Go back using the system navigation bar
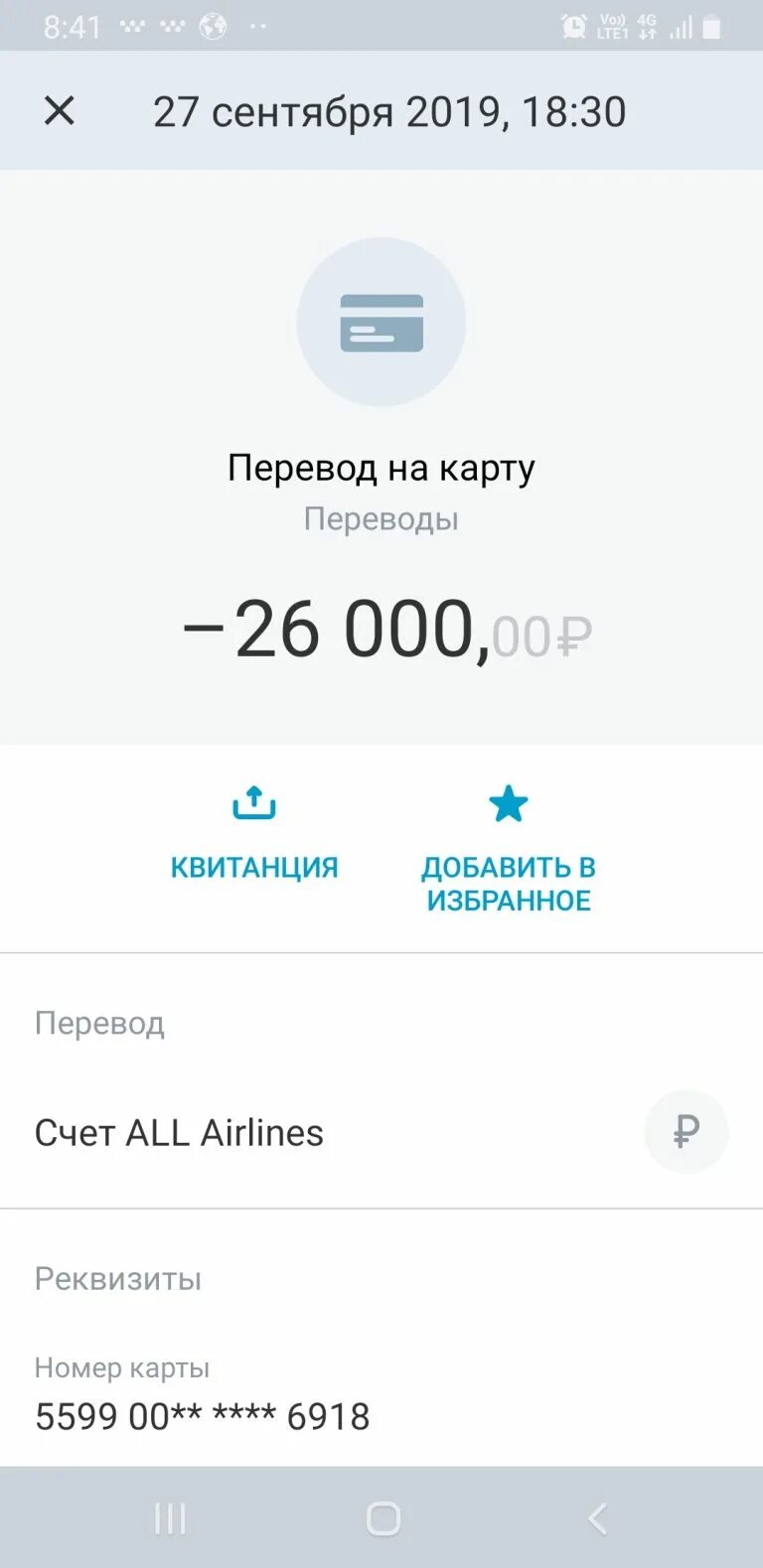 [596, 1517]
